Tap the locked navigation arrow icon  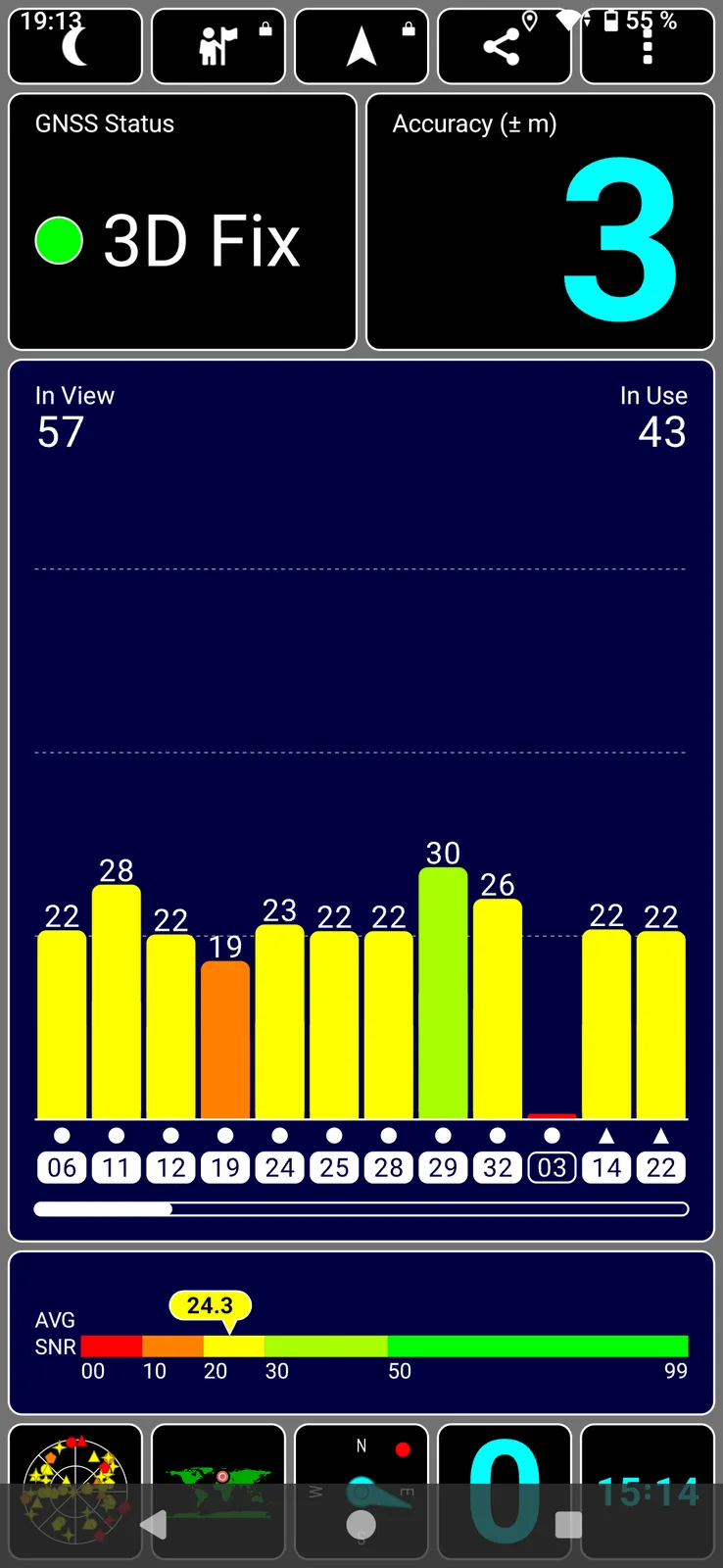pyautogui.click(x=361, y=47)
